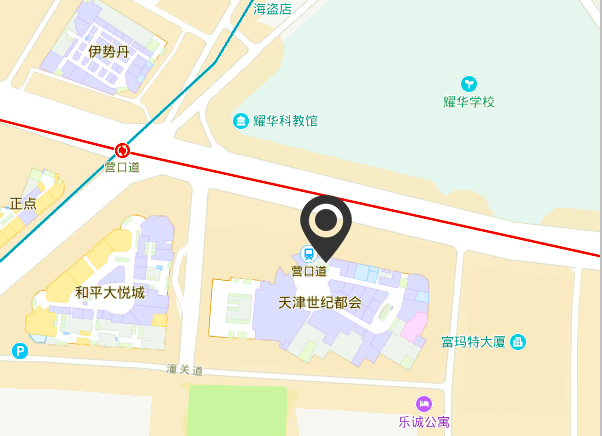602x436 pixels.
Task: Tap the black location pin marker
Action: 325,223
